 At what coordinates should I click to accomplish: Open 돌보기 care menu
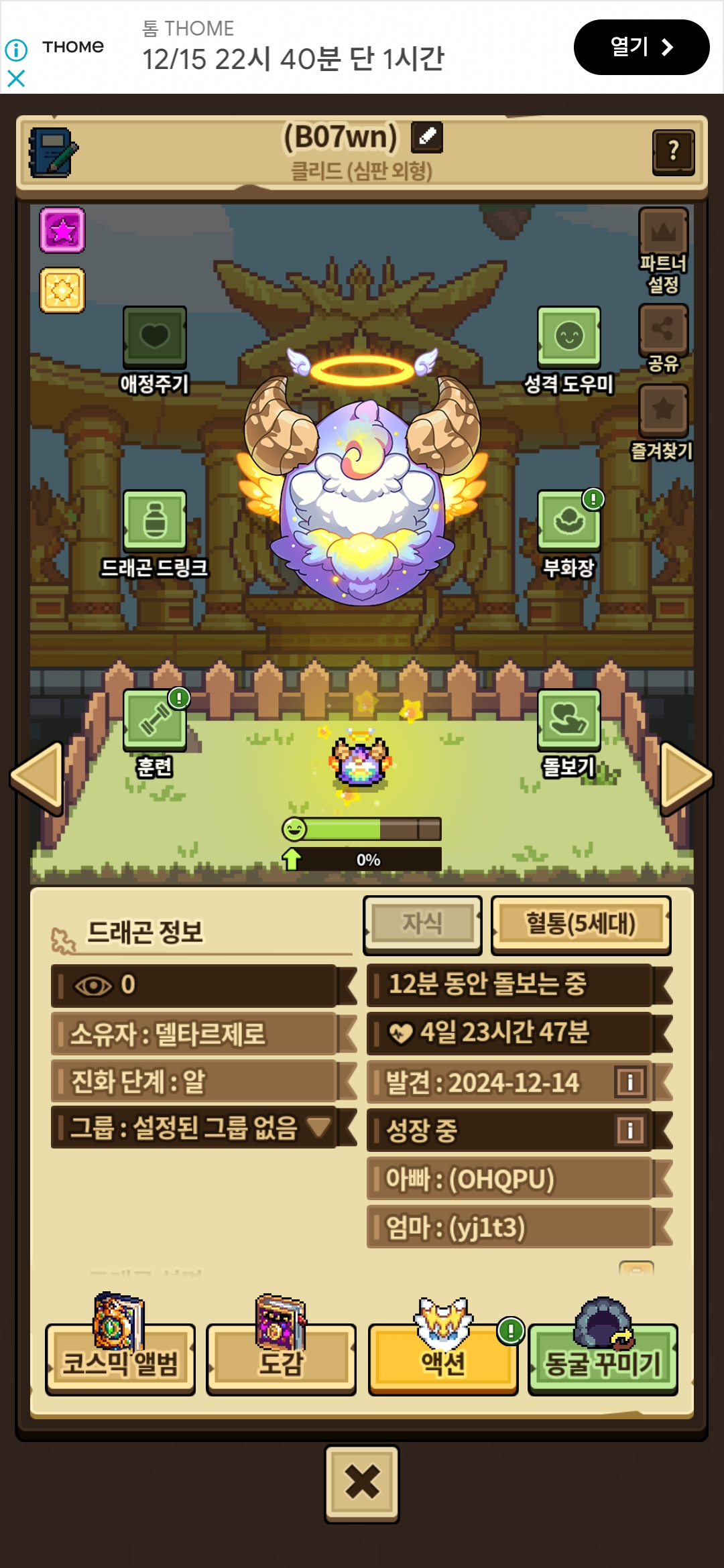click(x=568, y=720)
